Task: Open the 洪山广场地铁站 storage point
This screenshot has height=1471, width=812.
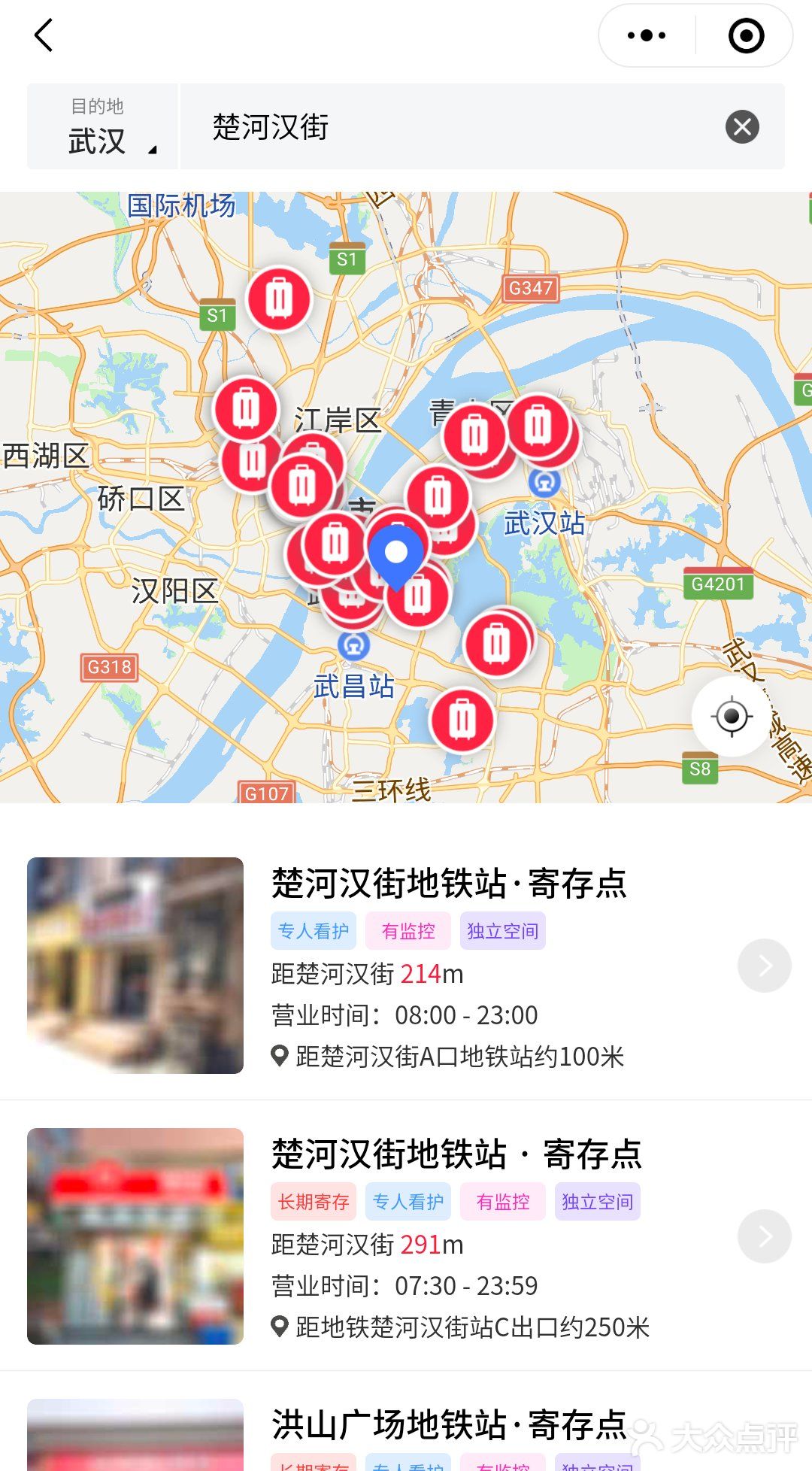Action: 449,1424
